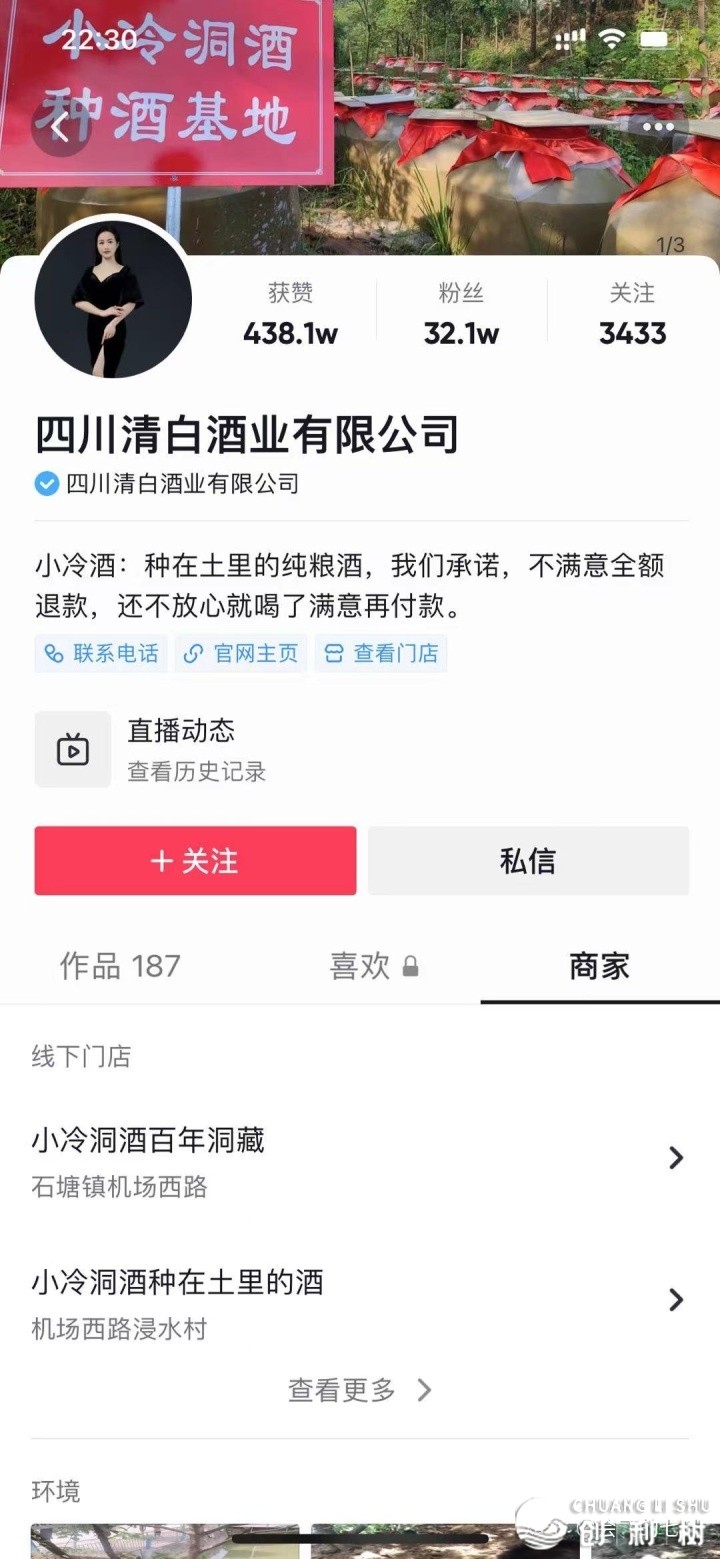Open 直播动态 live history records
Screen dimensions: 720x1559
180,749
